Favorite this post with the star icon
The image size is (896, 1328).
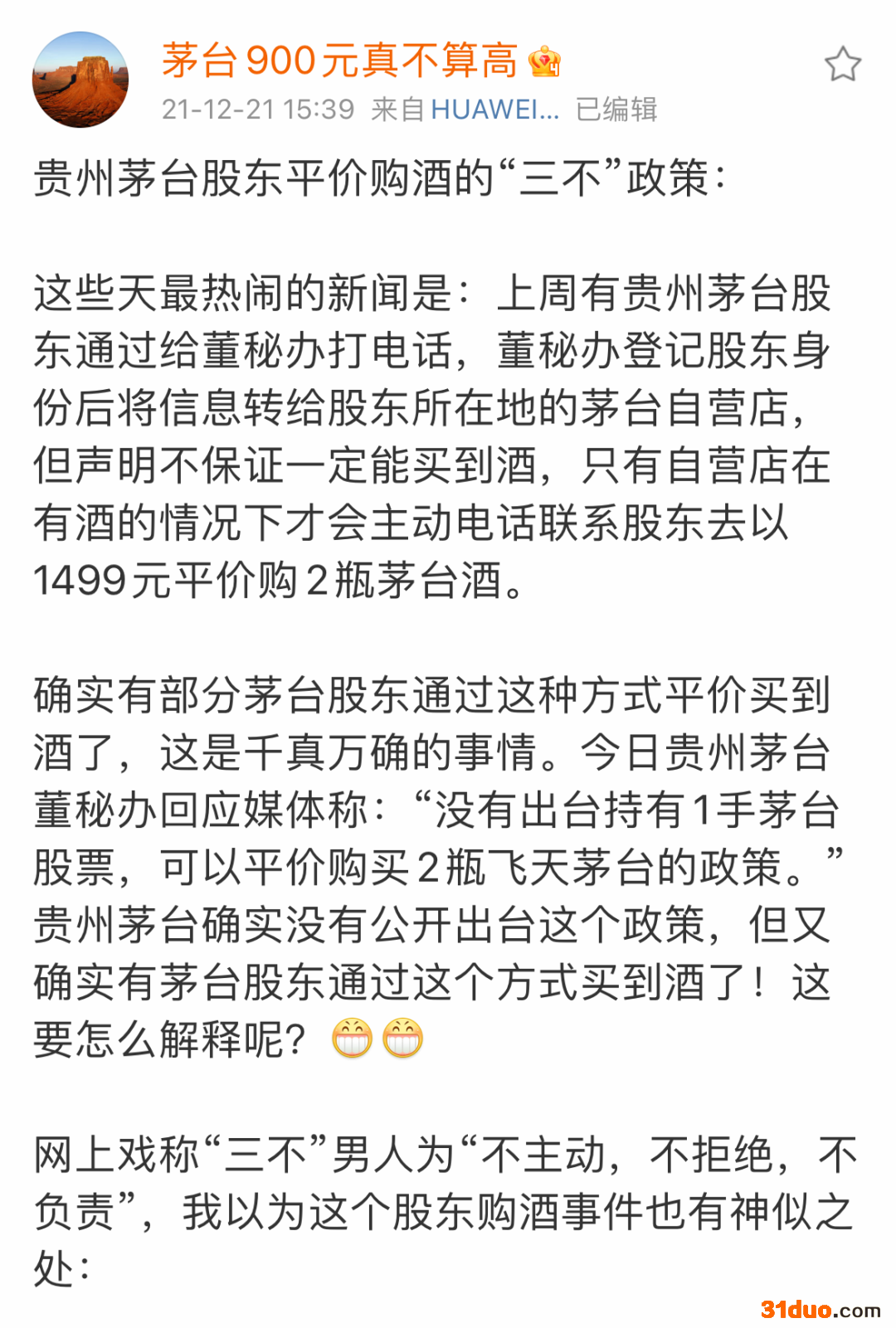[x=842, y=65]
